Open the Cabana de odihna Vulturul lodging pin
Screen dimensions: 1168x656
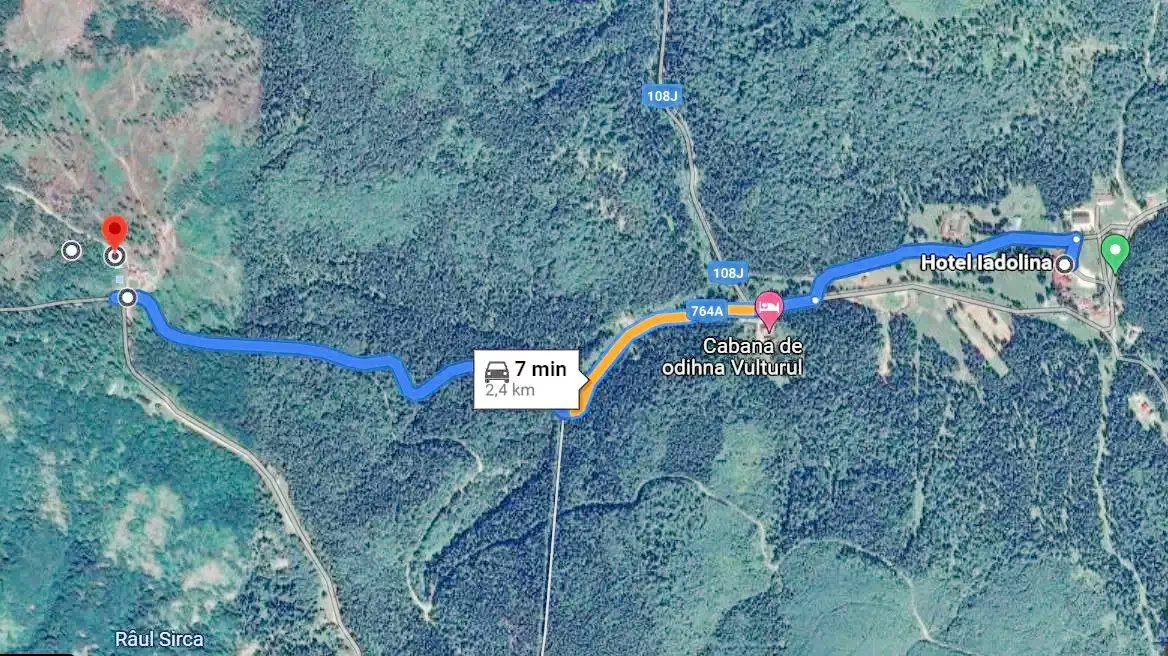coord(768,307)
